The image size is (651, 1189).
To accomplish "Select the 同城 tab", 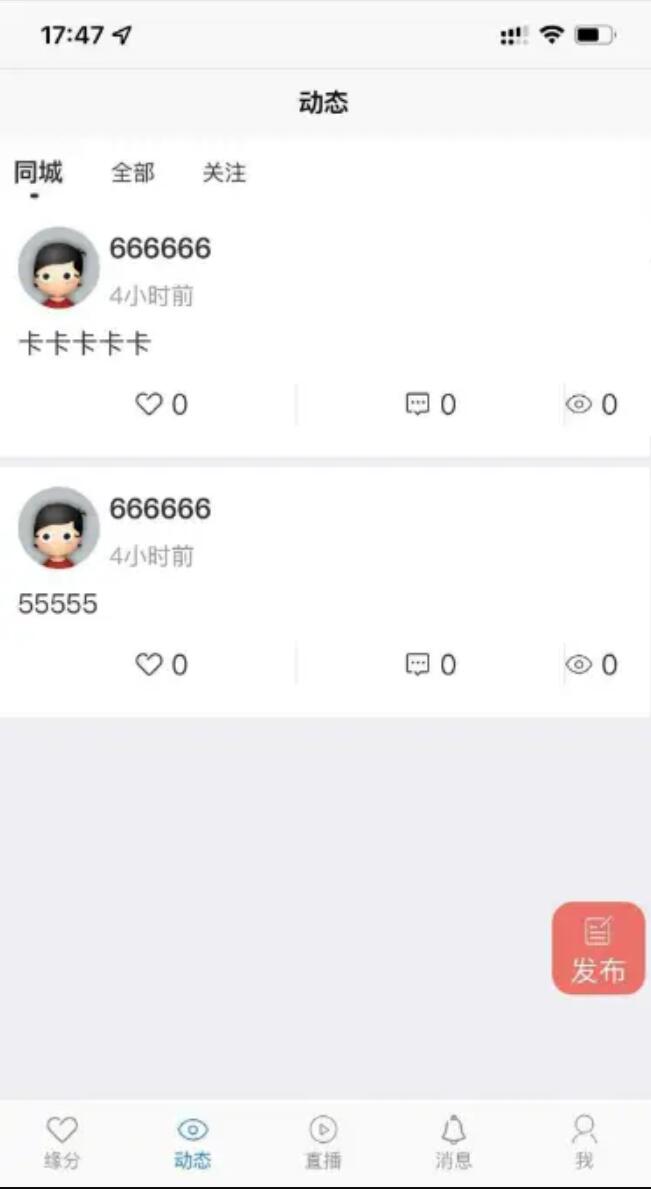I will click(x=38, y=173).
